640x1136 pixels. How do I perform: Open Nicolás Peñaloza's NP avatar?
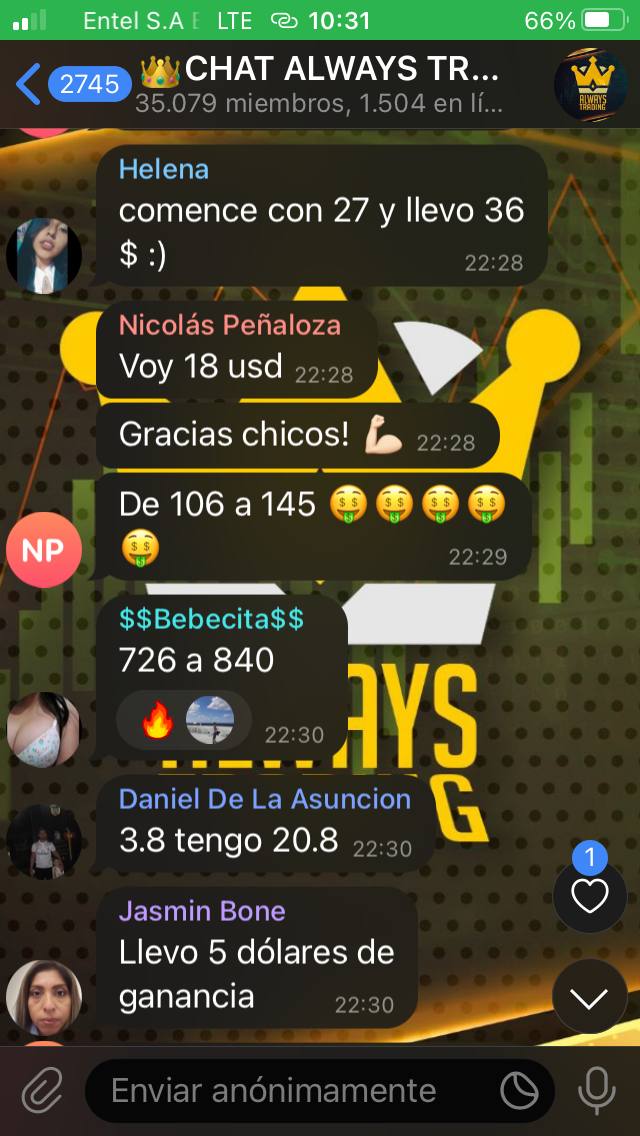[x=43, y=549]
